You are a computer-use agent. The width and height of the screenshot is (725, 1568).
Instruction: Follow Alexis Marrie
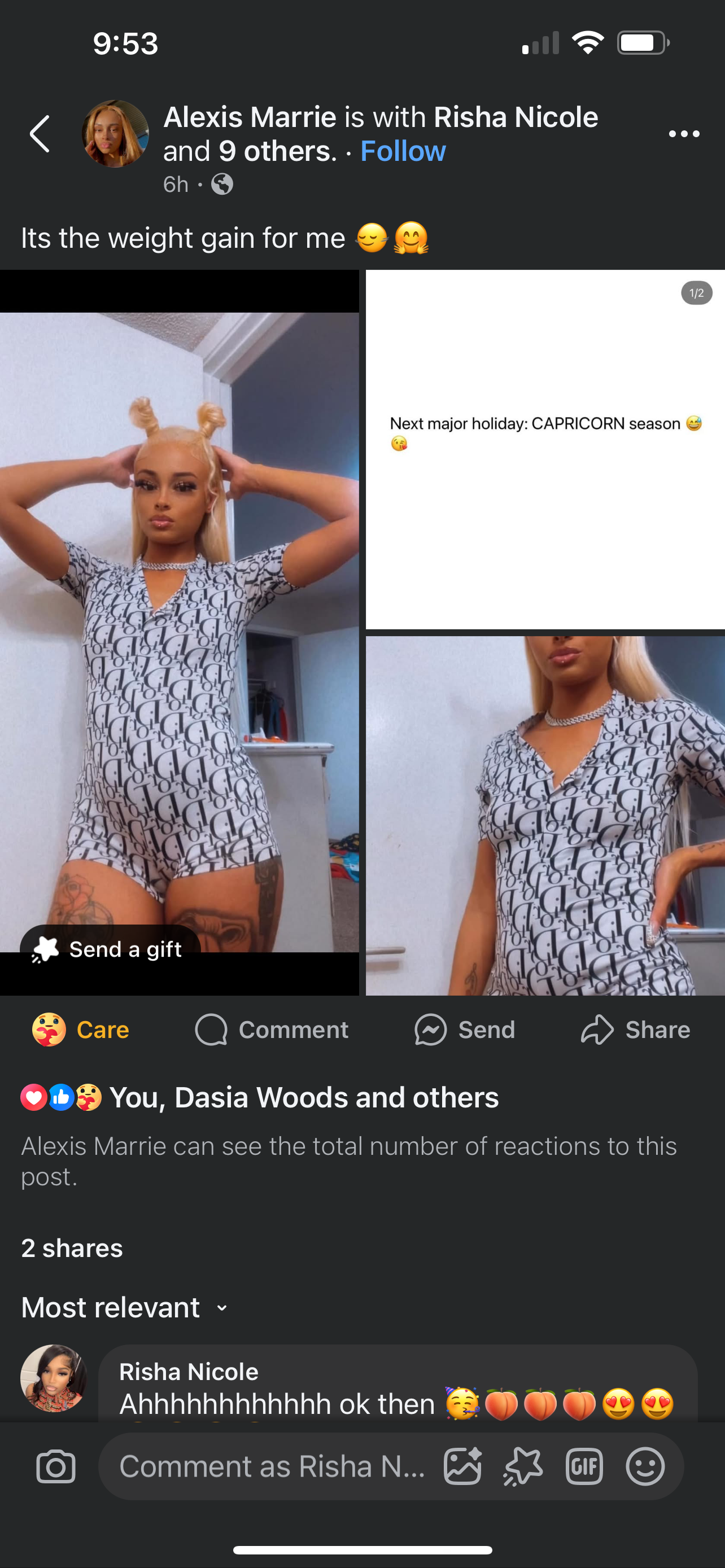pyautogui.click(x=403, y=151)
